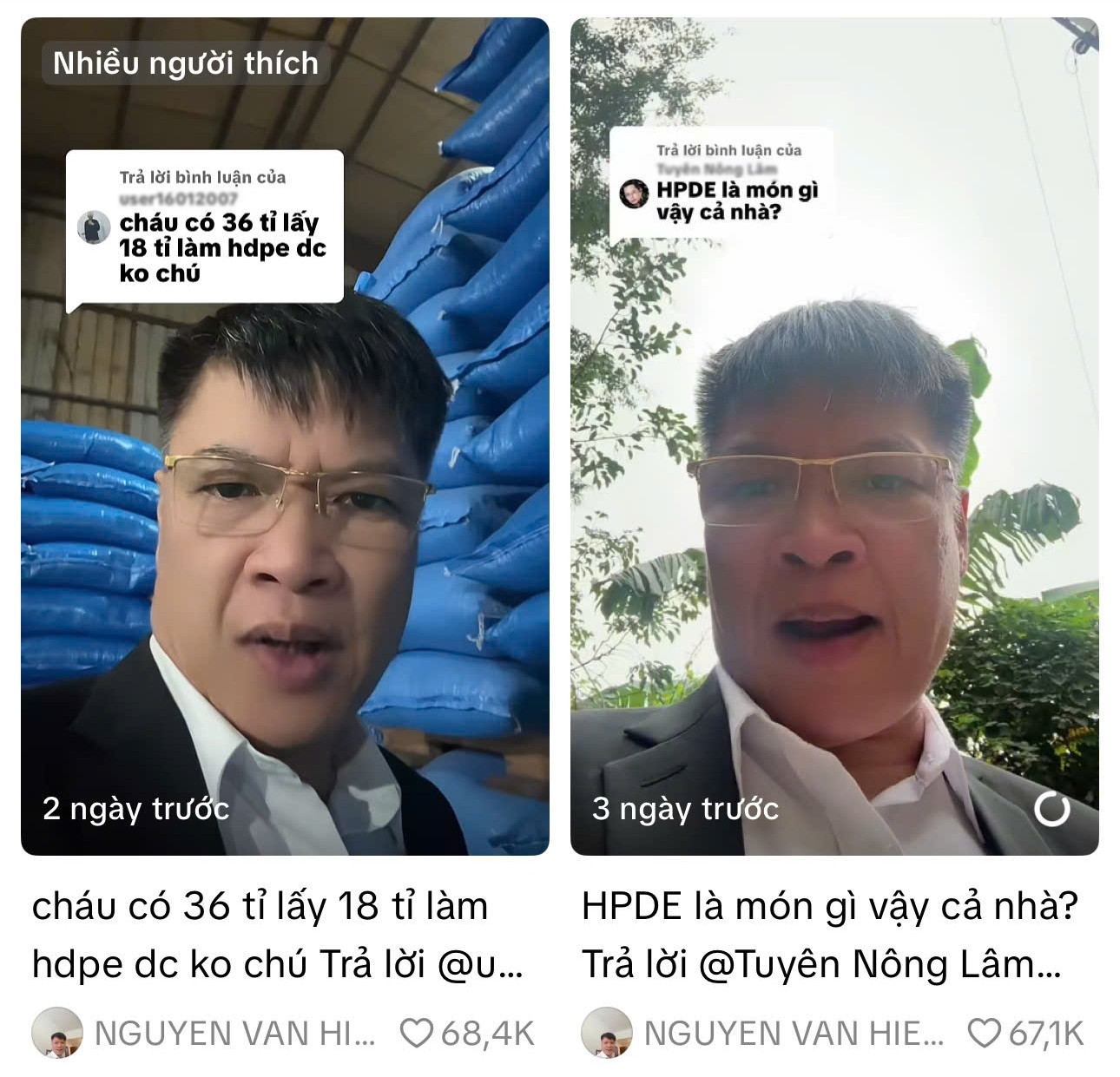Like the video with 68,4K hearts
The width and height of the screenshot is (1120, 1077).
point(417,1033)
